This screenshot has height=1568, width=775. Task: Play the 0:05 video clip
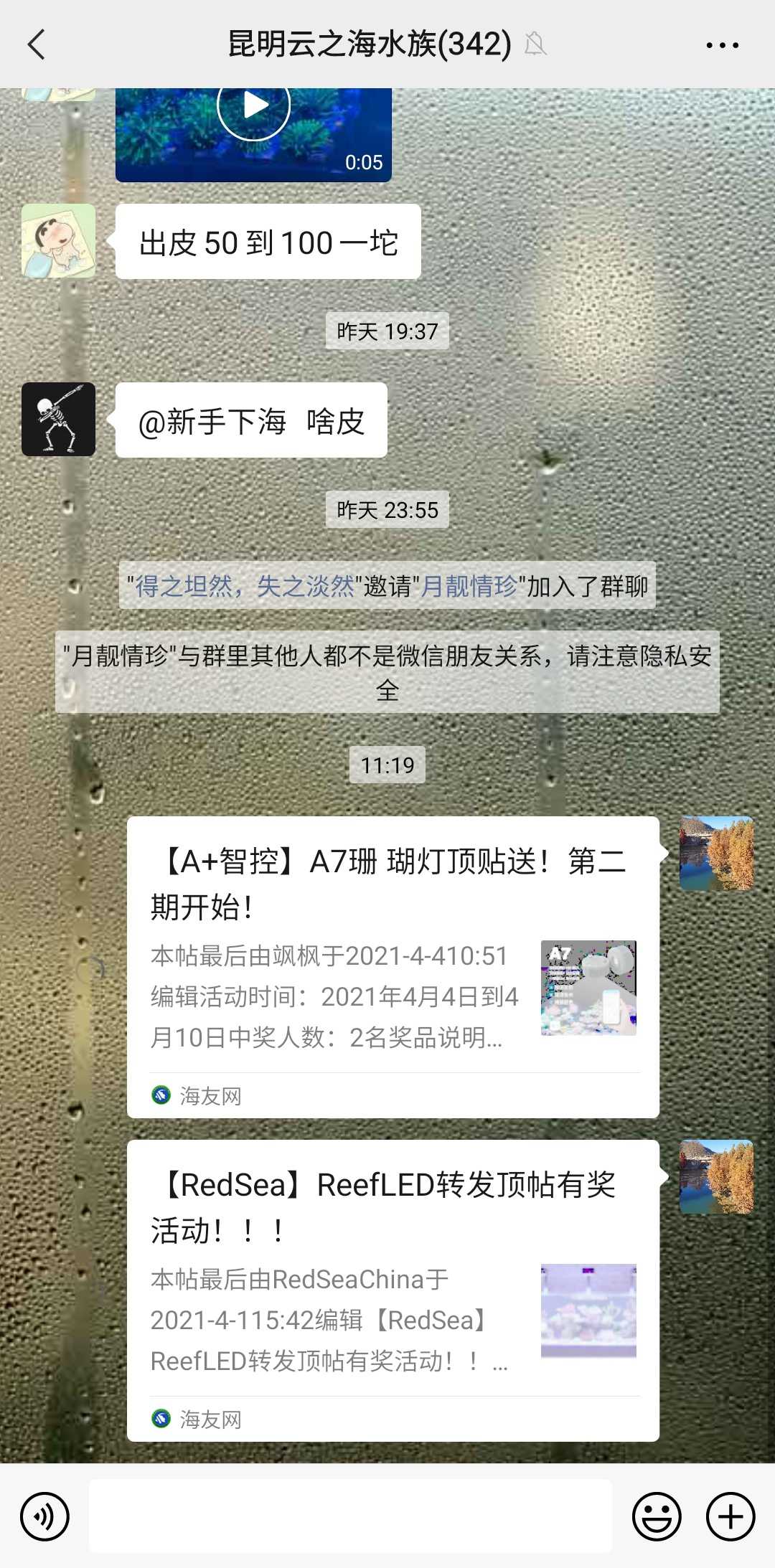click(253, 106)
